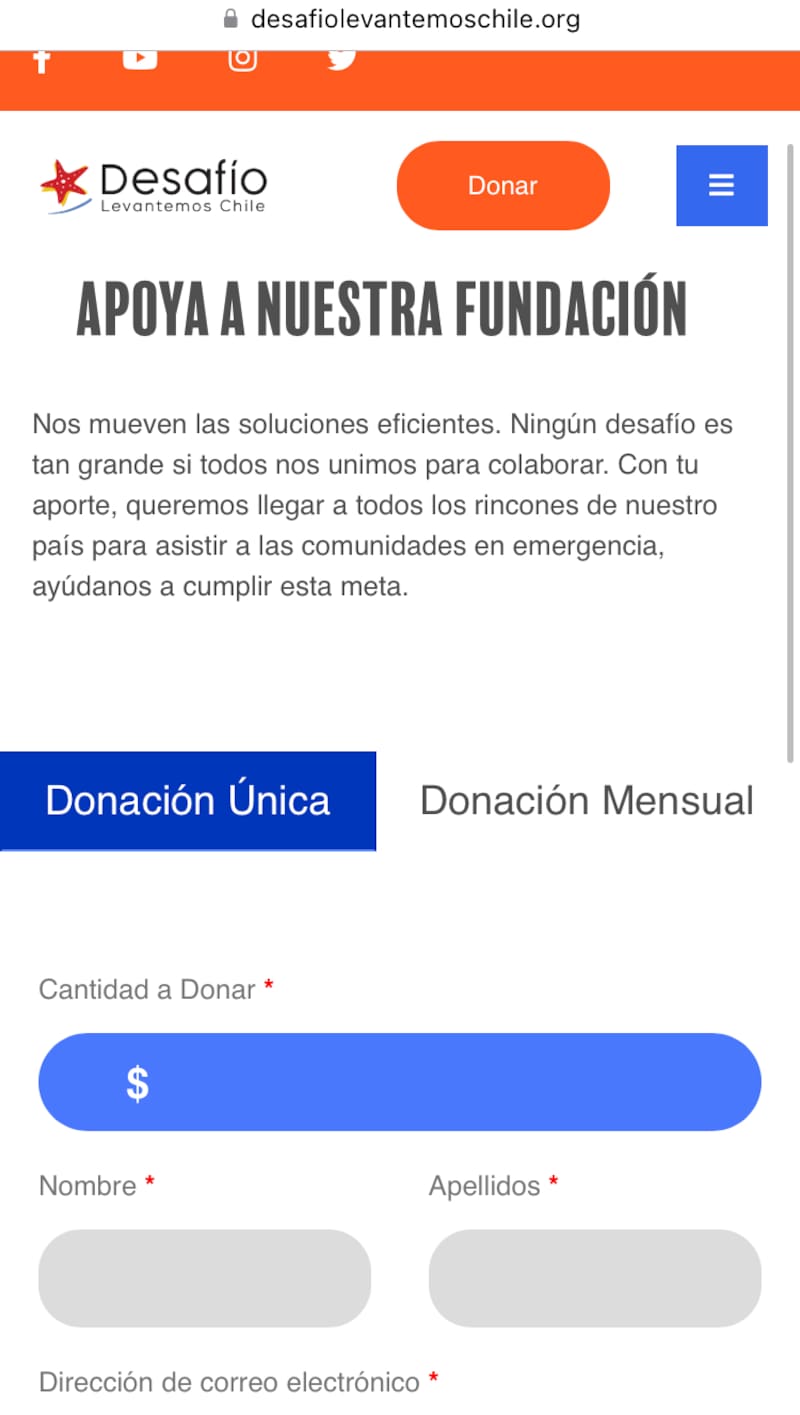Open the Instagram profile icon
This screenshot has height=1415, width=800.
point(242,58)
